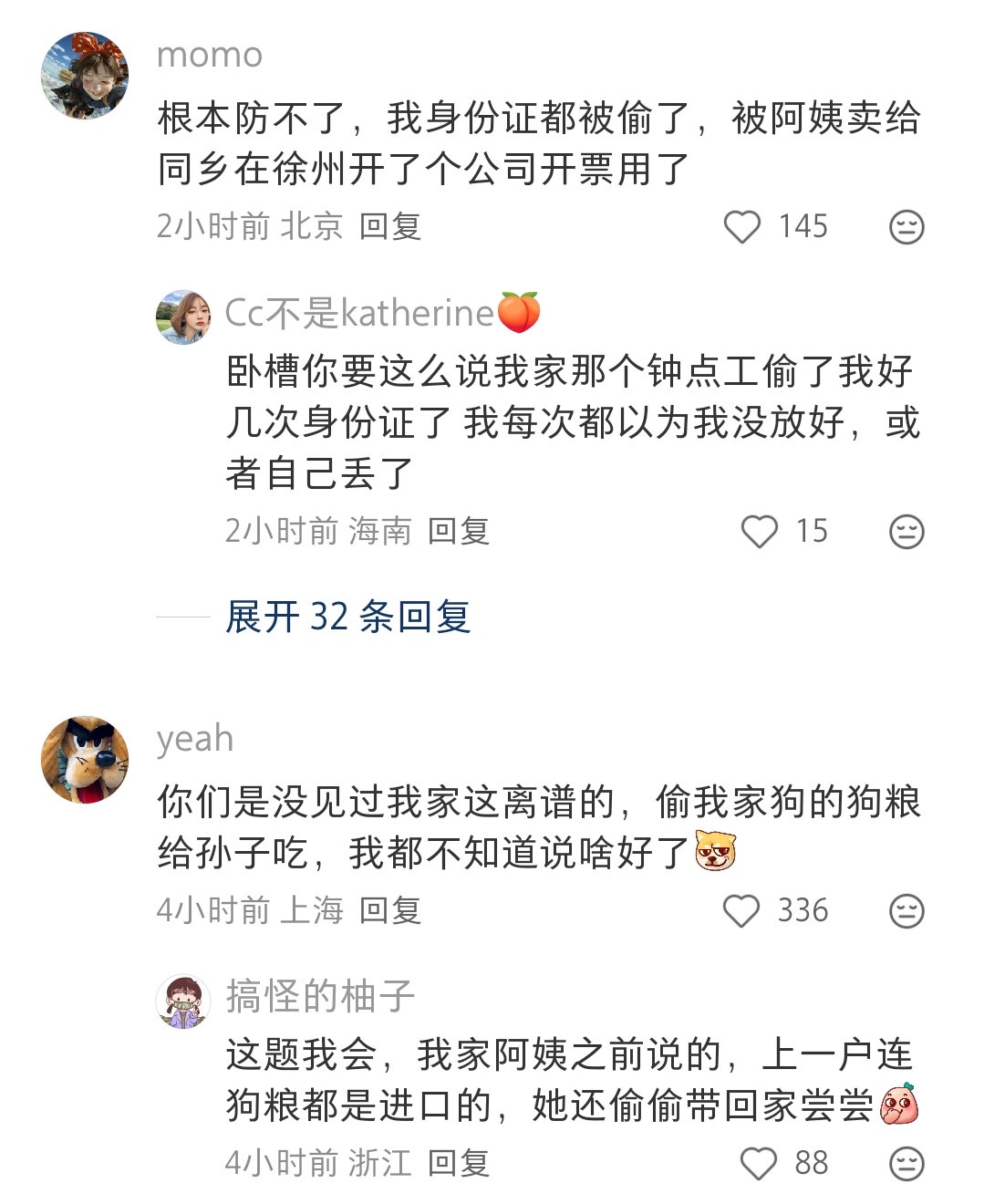Open the emoji face icon on yeah's comment
This screenshot has width=984, height=1204.
(x=905, y=909)
